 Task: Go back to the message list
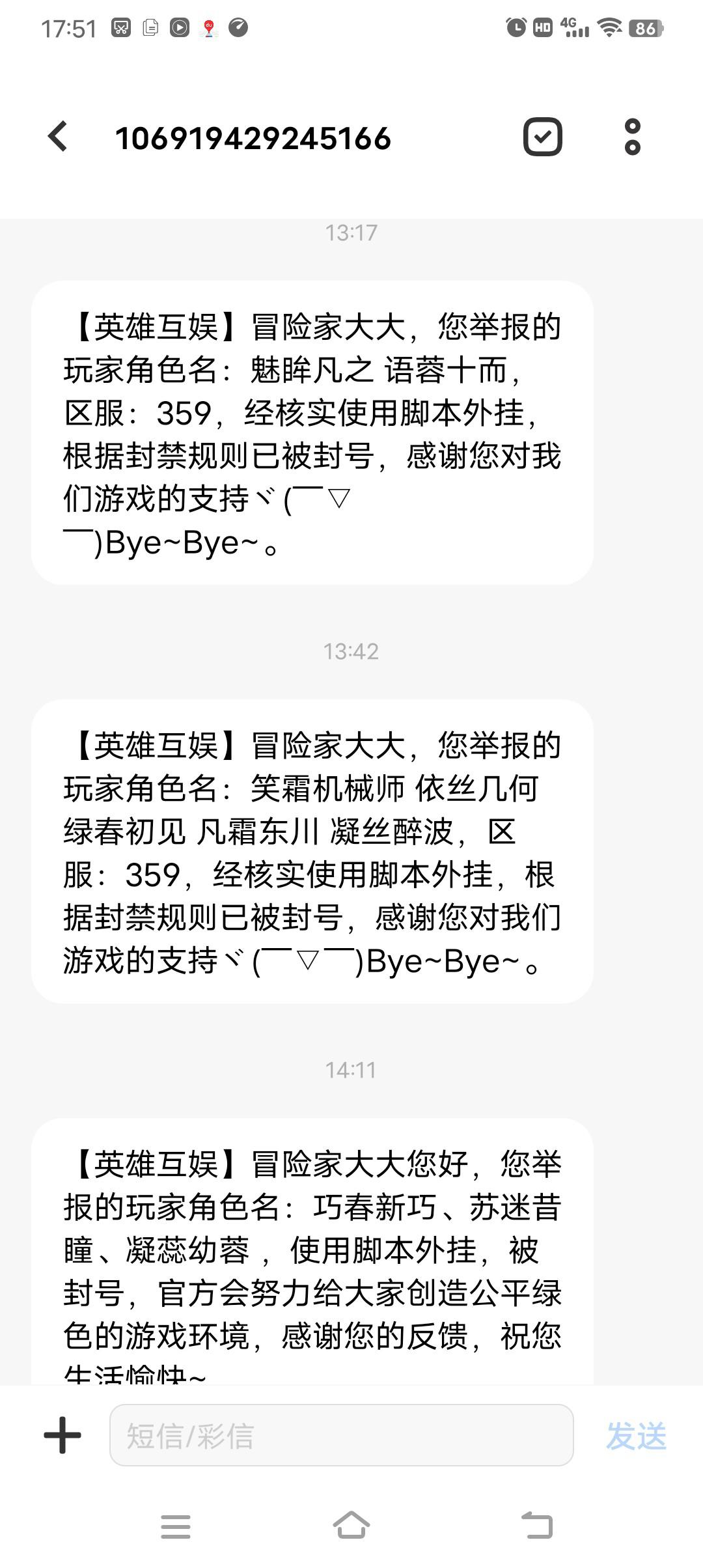(58, 137)
